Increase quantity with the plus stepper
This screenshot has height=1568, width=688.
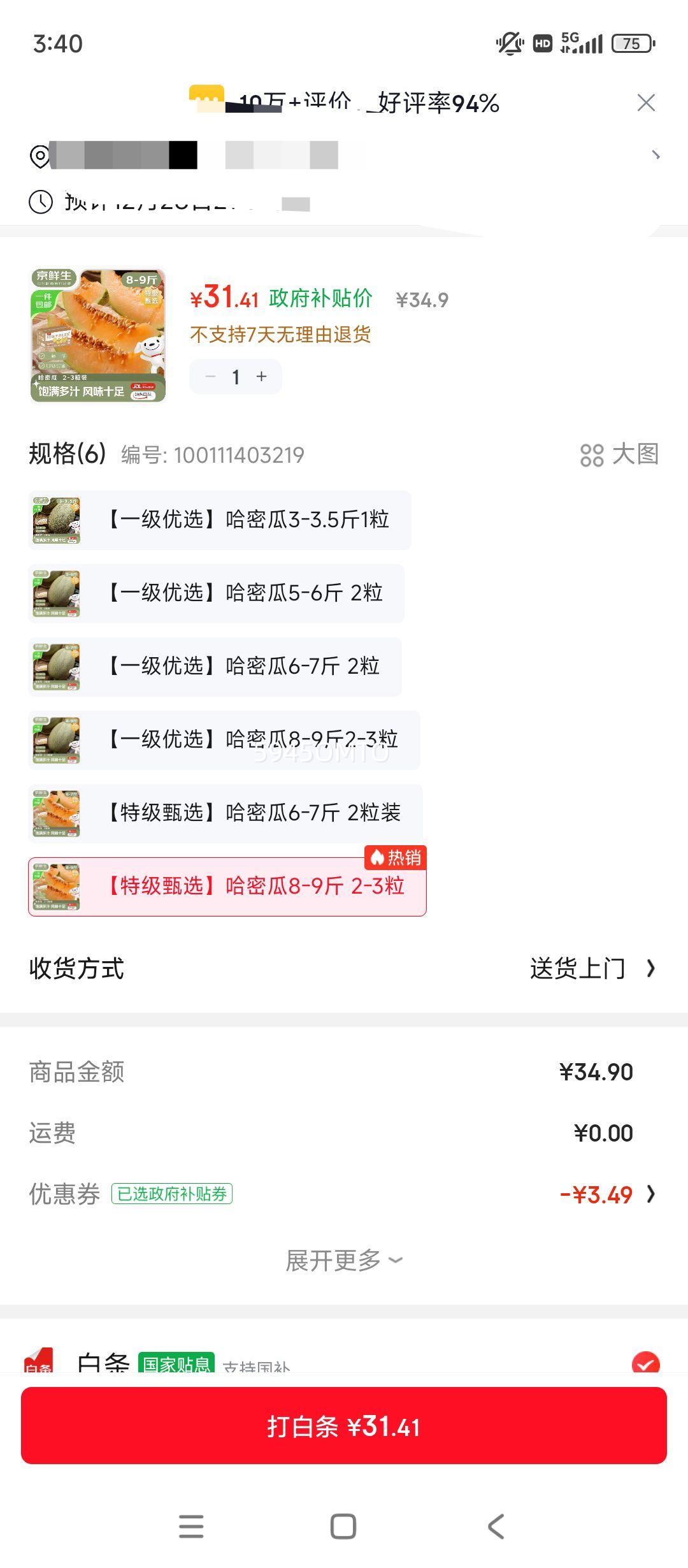pos(261,377)
